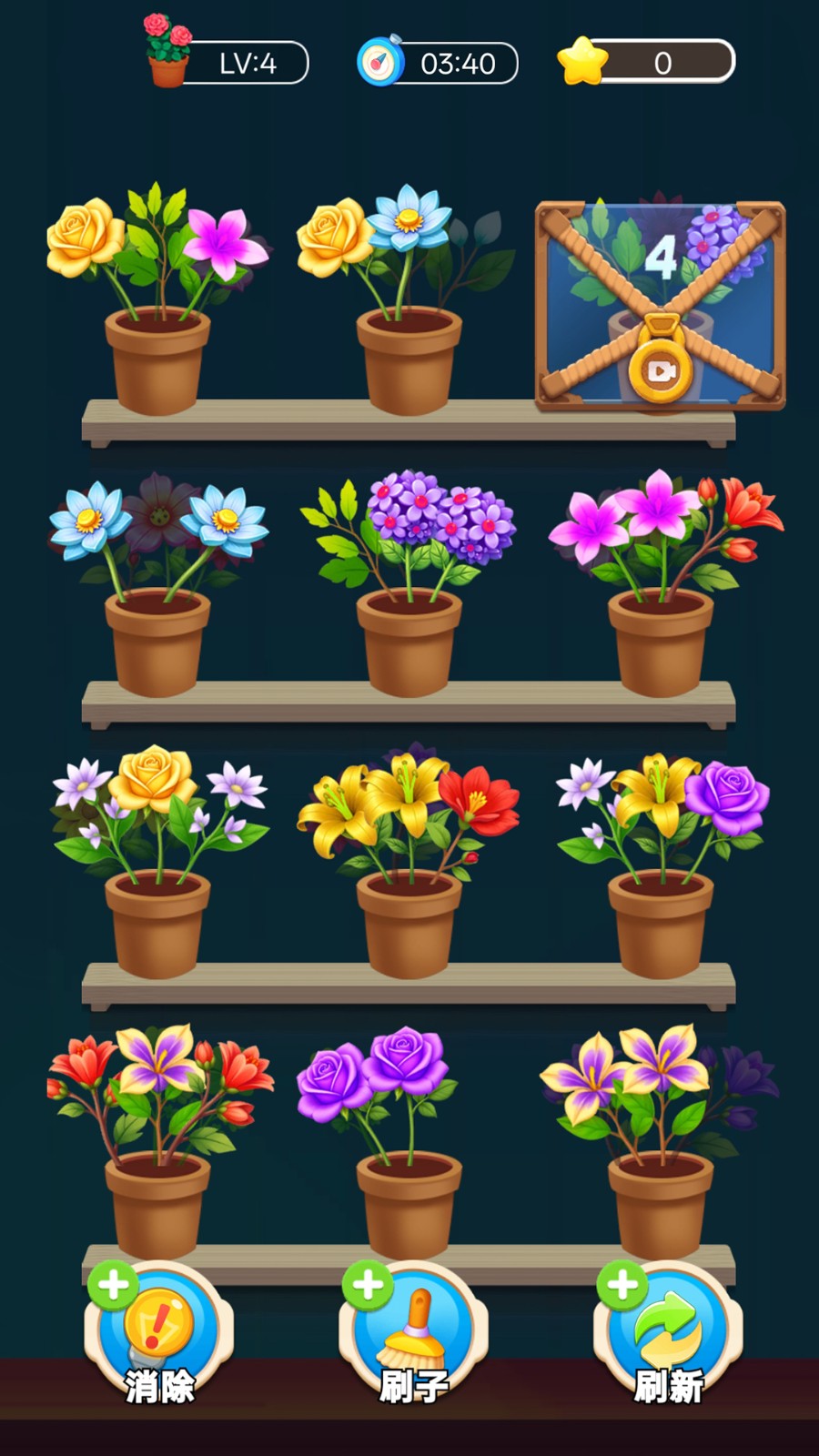Select the purple rose next to the yellow lily
The width and height of the screenshot is (819, 1456).
(726, 796)
